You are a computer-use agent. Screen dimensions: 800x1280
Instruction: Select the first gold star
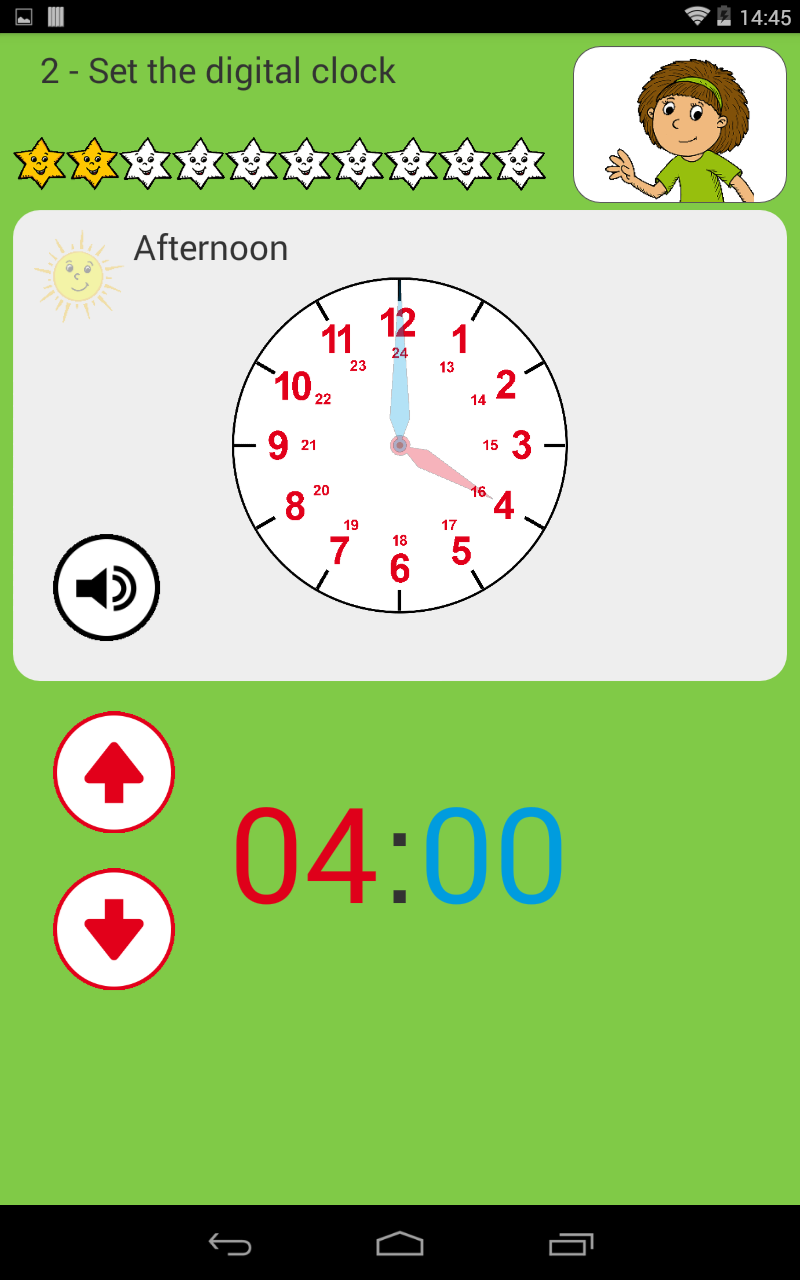point(39,162)
